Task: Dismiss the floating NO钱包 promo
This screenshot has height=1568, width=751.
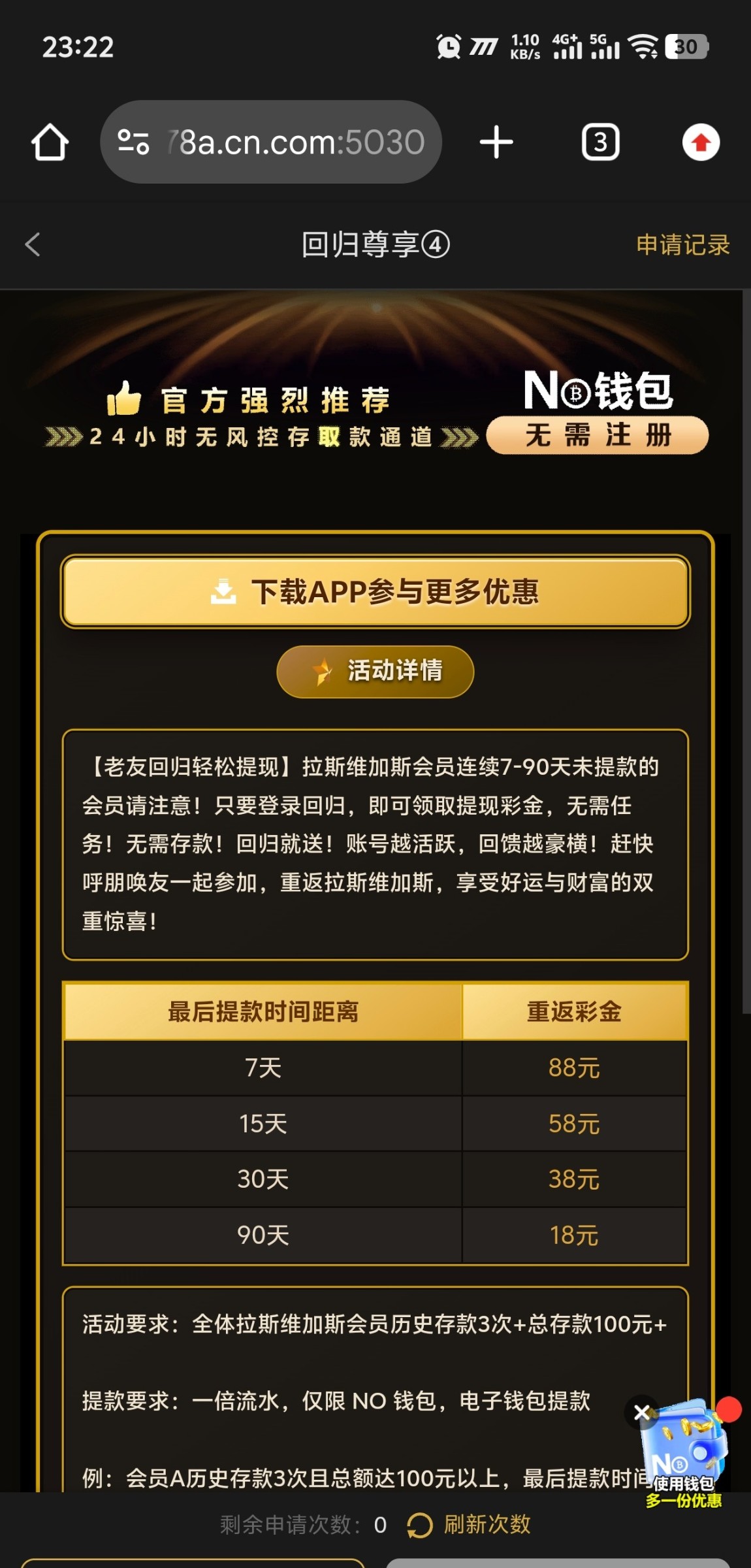Action: (x=642, y=1413)
